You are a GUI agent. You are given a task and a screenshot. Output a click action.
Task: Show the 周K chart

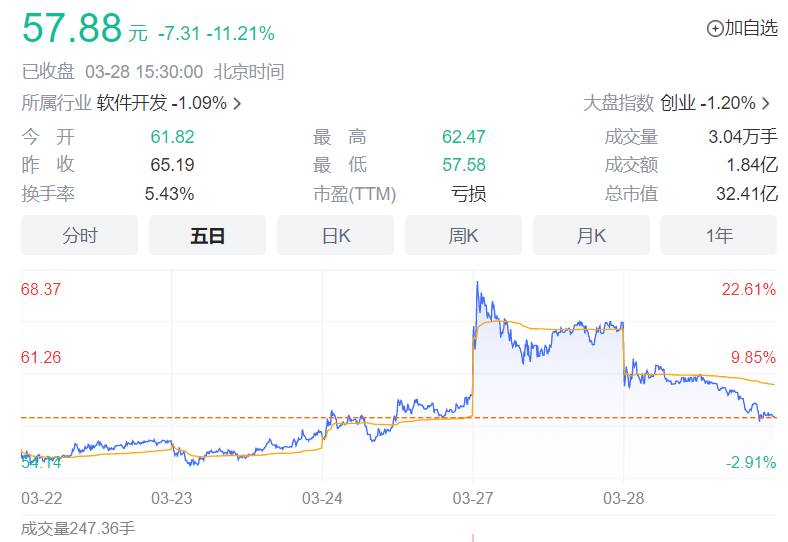pos(463,235)
